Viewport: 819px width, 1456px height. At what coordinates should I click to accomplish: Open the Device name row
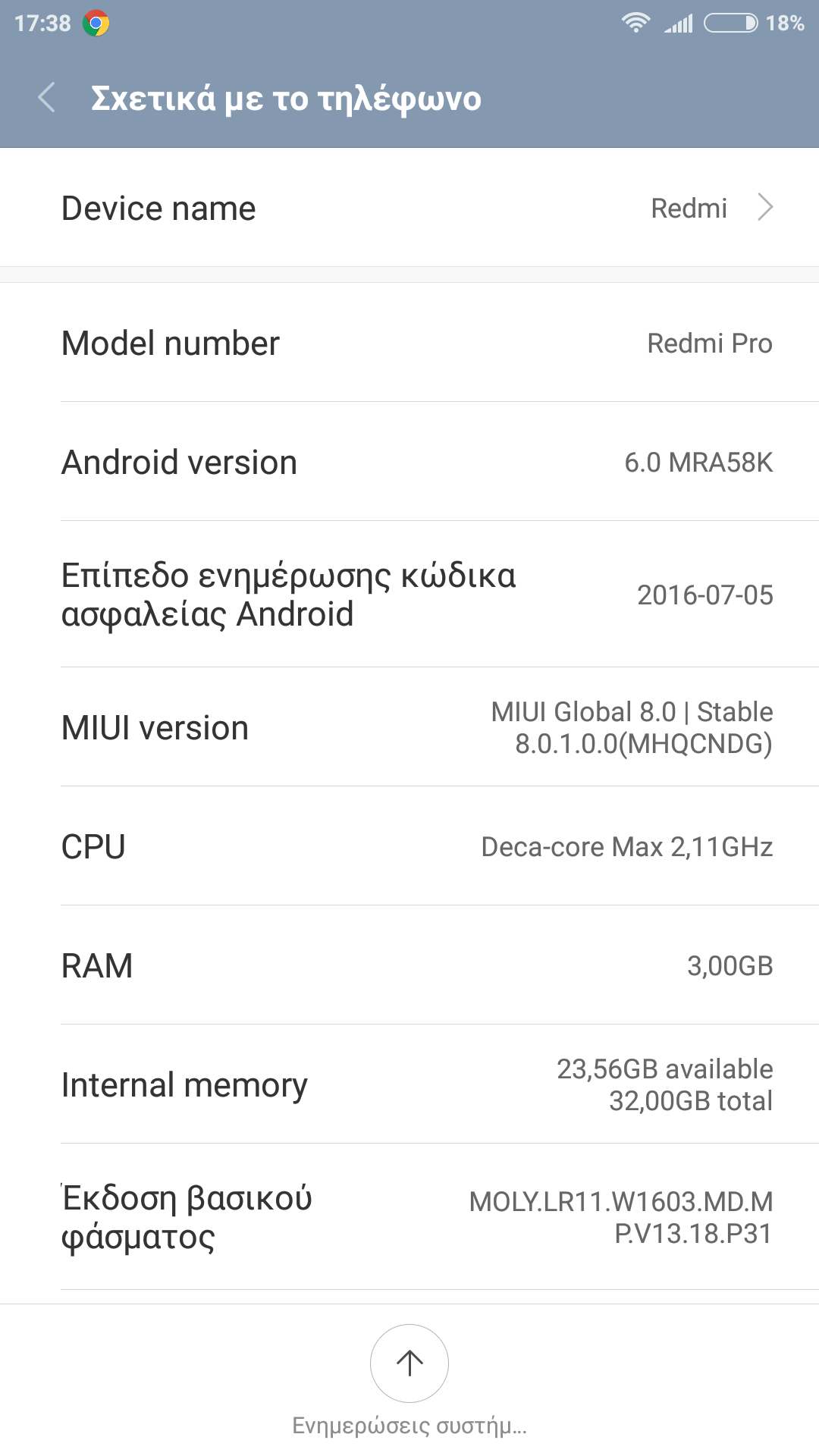point(409,208)
